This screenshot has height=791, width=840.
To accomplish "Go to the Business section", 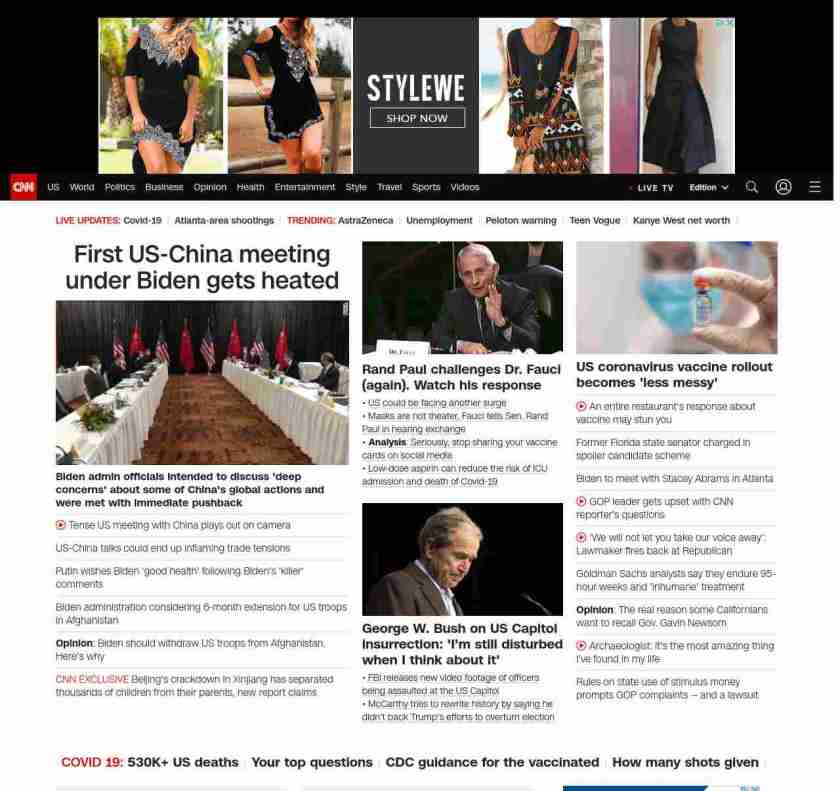I will [x=164, y=187].
